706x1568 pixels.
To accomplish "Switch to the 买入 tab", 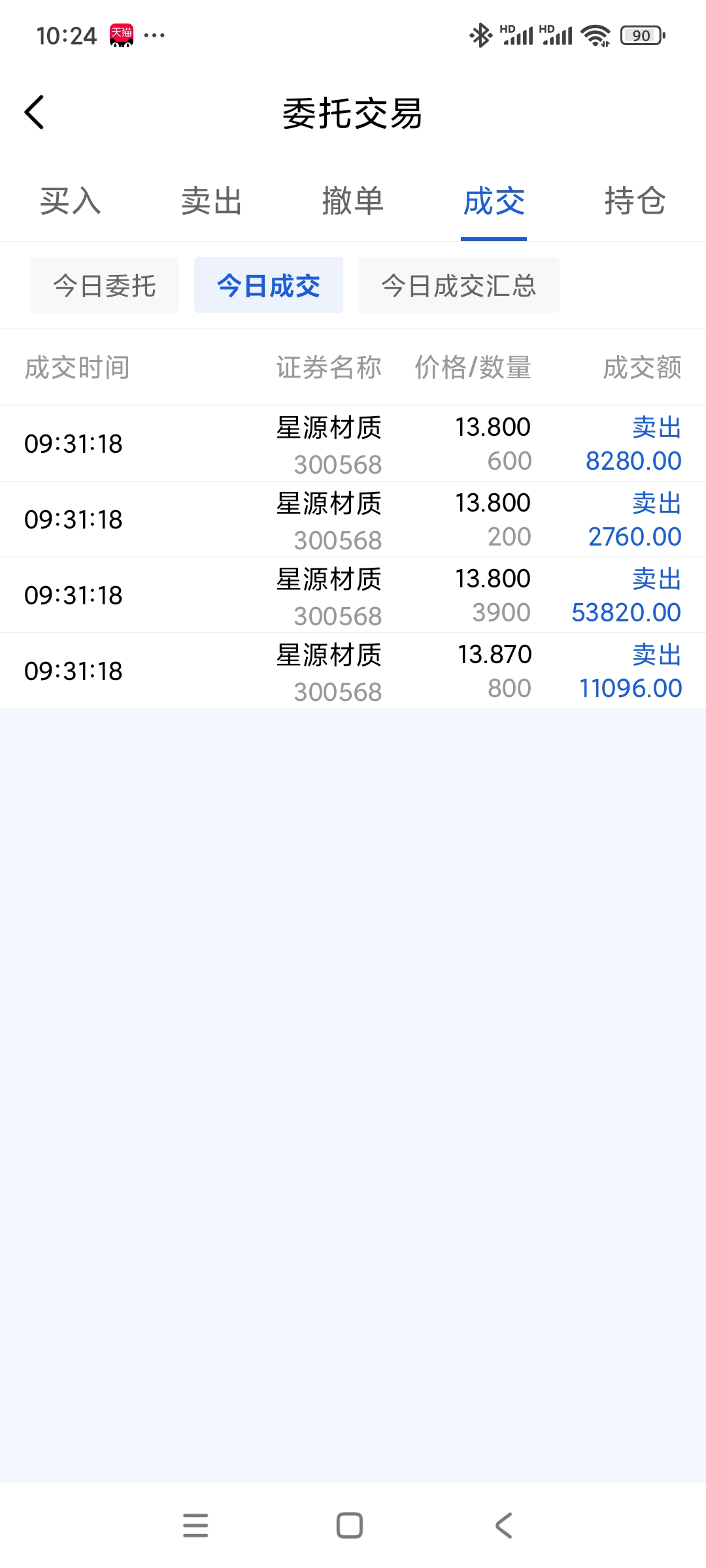I will pos(71,201).
